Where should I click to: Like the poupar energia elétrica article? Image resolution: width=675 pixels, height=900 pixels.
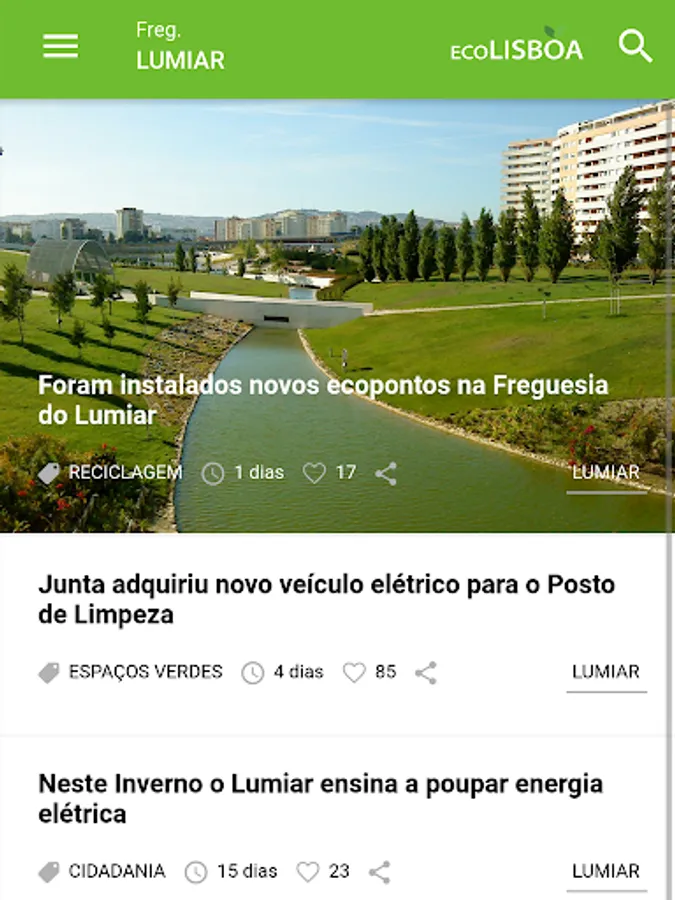click(x=308, y=872)
